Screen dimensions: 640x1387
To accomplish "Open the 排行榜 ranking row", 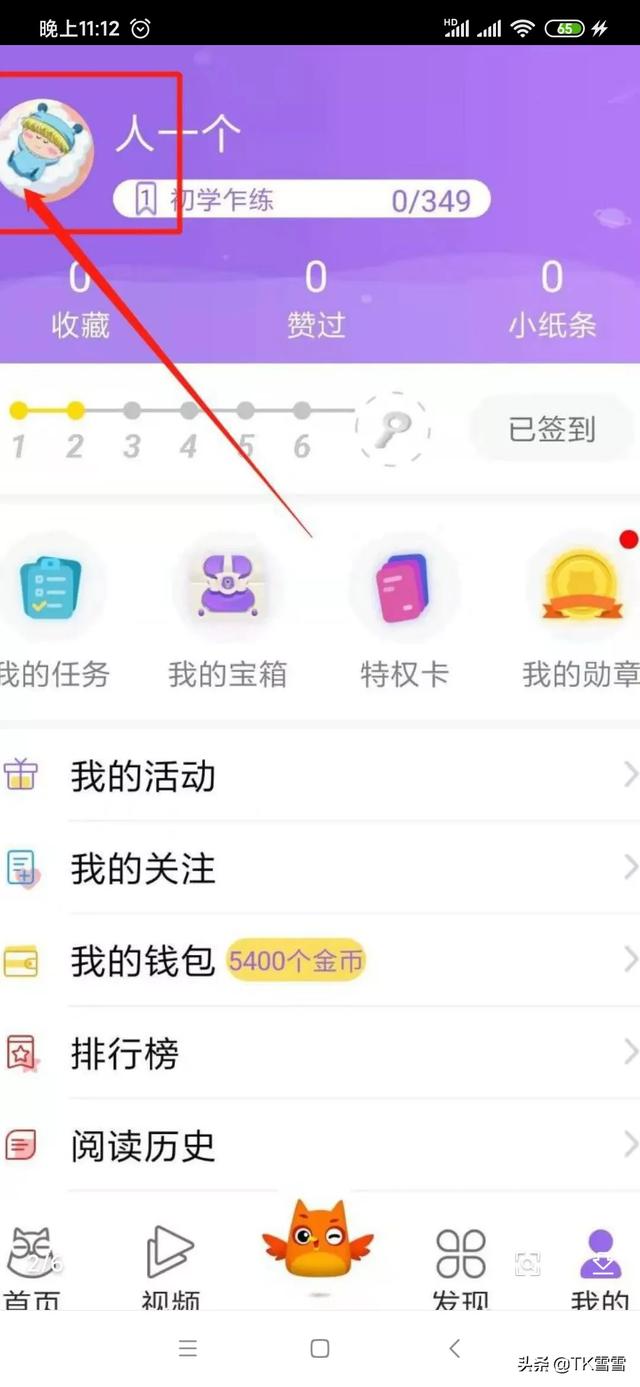I will pos(320,1053).
